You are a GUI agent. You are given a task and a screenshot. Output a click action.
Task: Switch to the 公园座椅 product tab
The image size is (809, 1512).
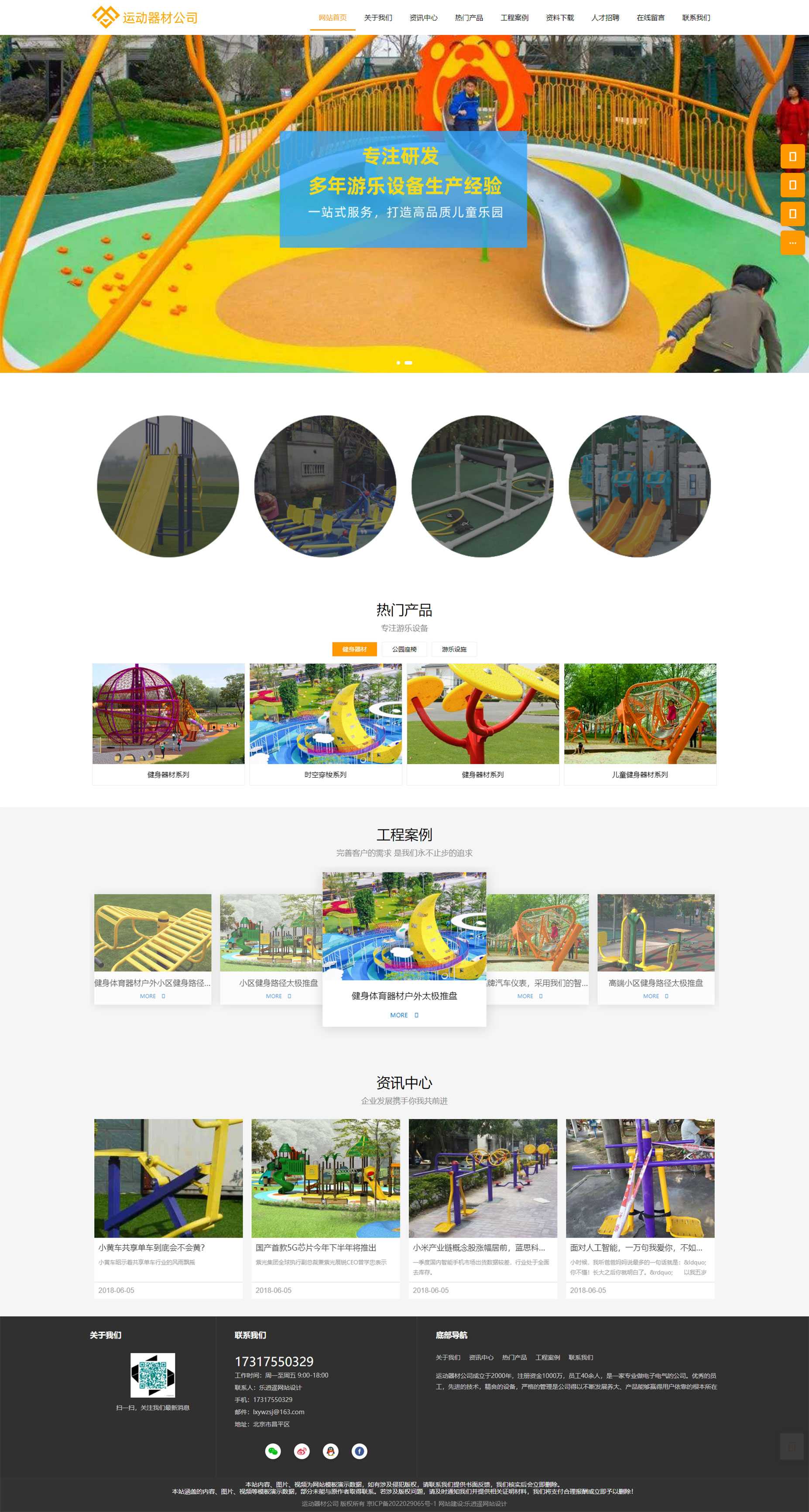[x=404, y=649]
